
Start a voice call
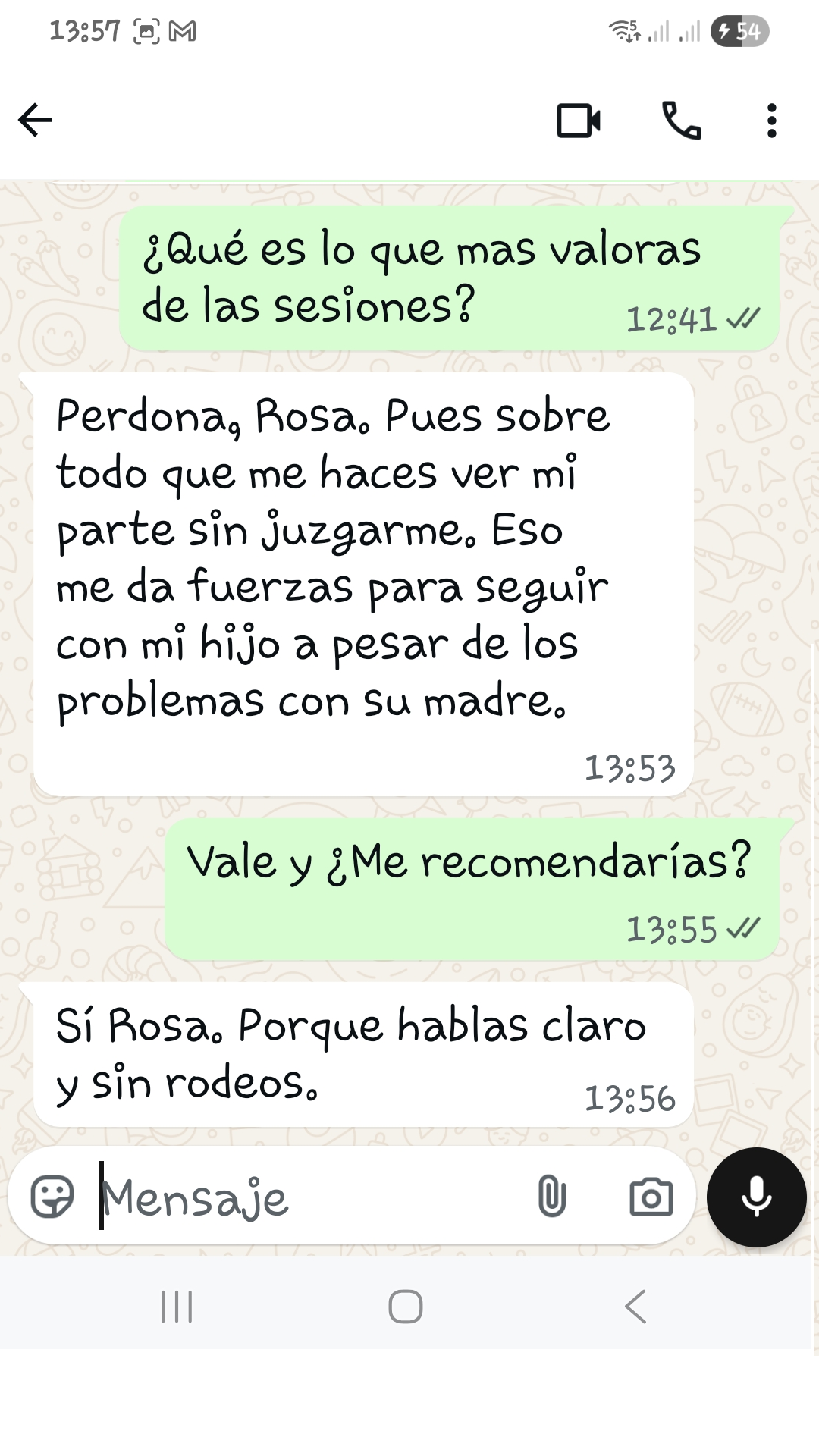(681, 121)
